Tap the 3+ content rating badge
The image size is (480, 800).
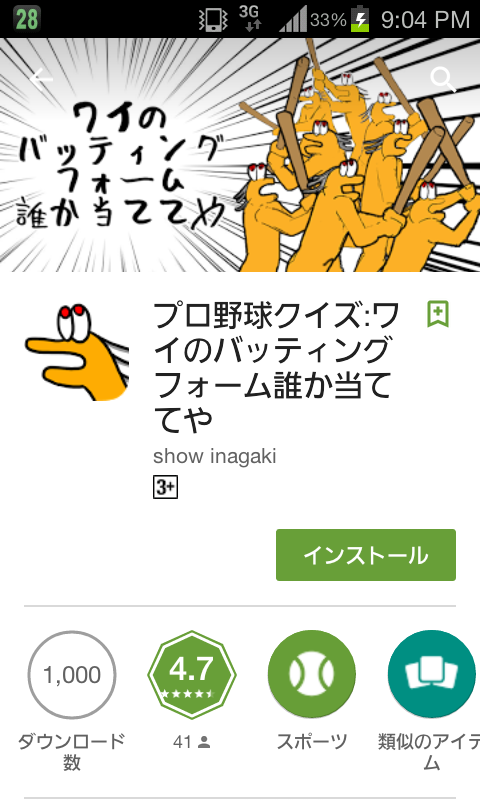pyautogui.click(x=165, y=487)
